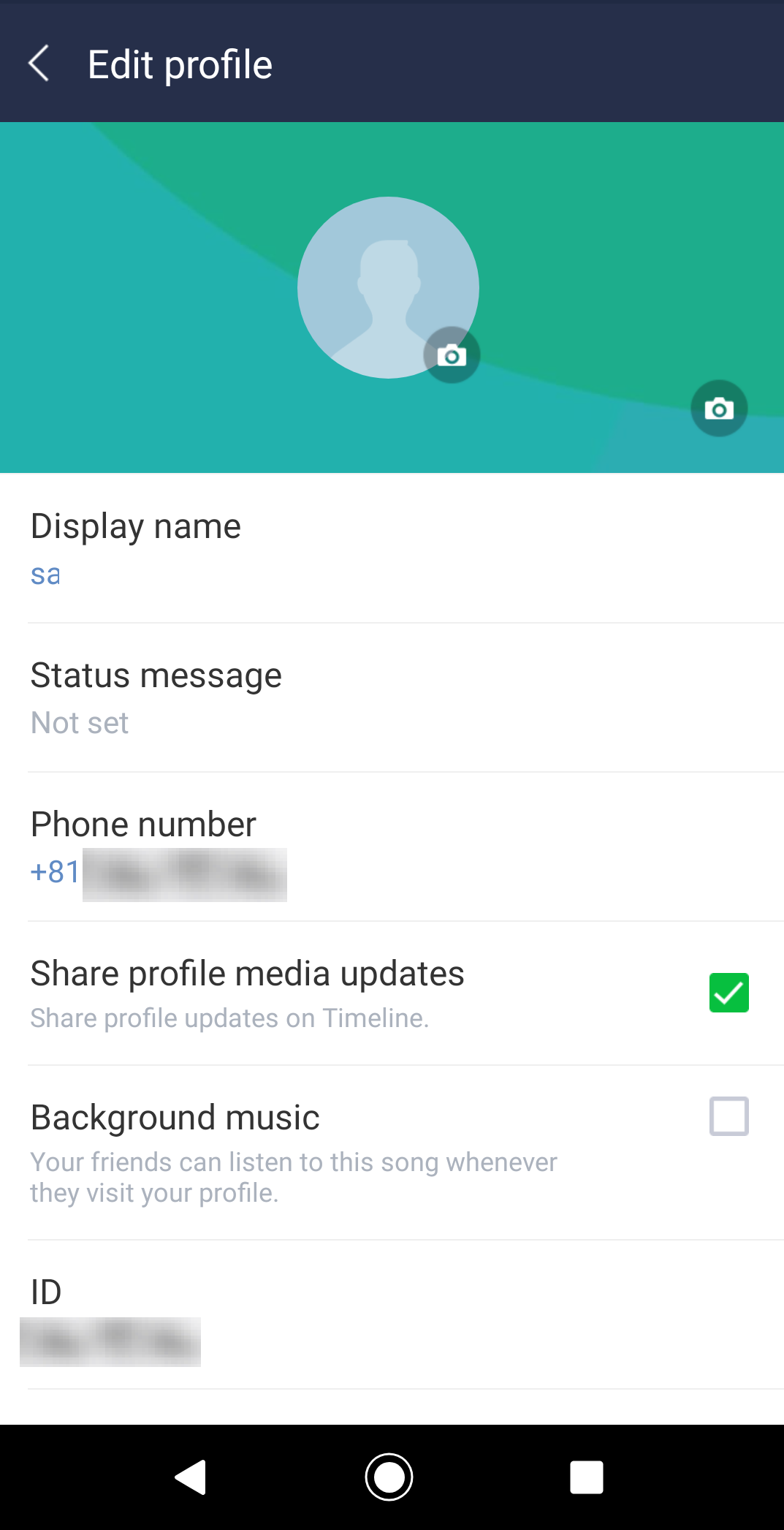Open the Phone number row
784x1530 pixels.
tap(392, 847)
